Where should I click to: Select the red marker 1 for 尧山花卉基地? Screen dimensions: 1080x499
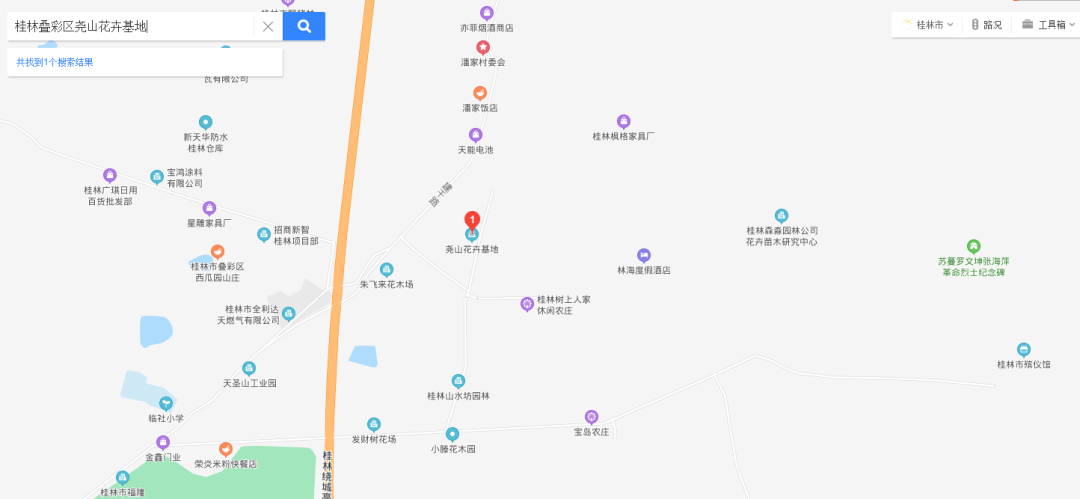click(x=472, y=221)
